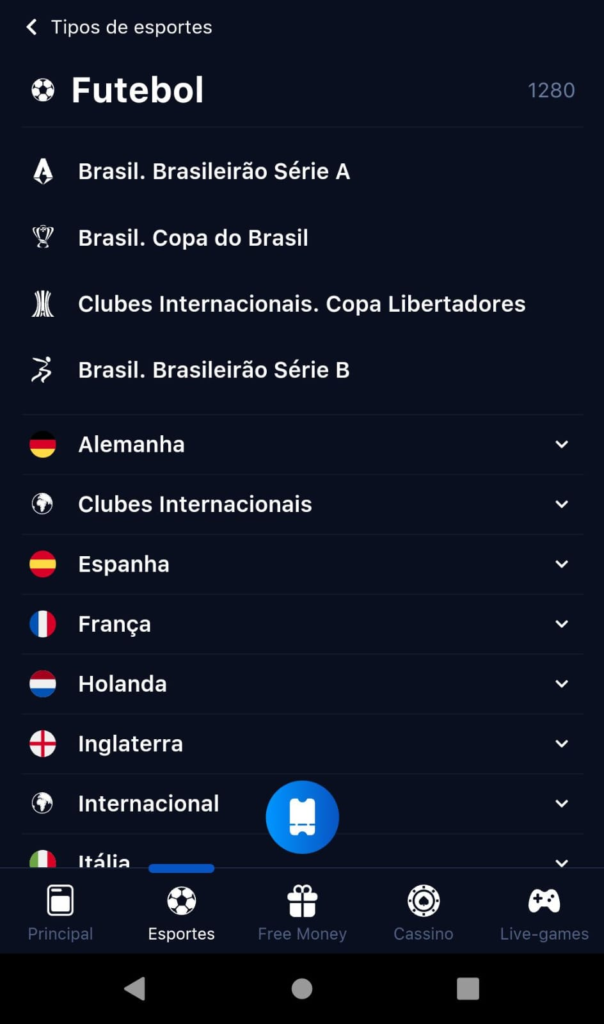
Task: Switch to the Principal tab
Action: 60,914
